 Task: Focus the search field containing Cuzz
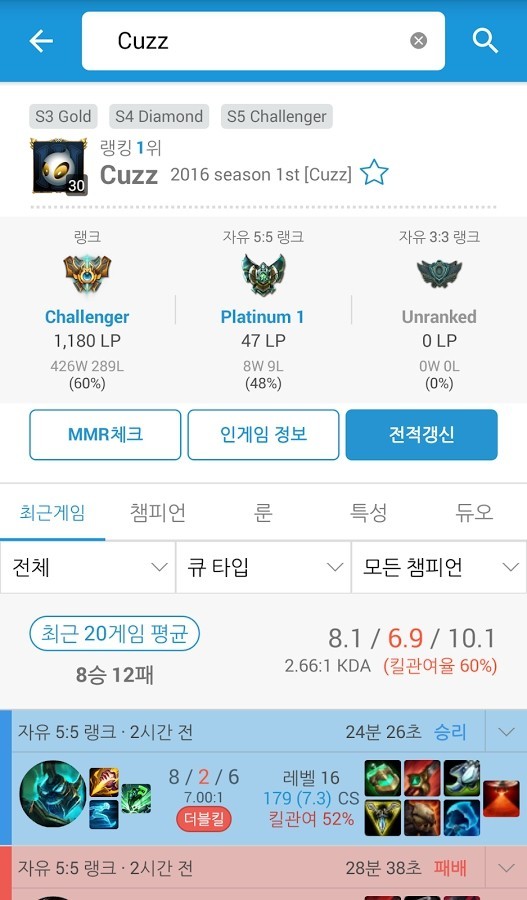click(263, 41)
